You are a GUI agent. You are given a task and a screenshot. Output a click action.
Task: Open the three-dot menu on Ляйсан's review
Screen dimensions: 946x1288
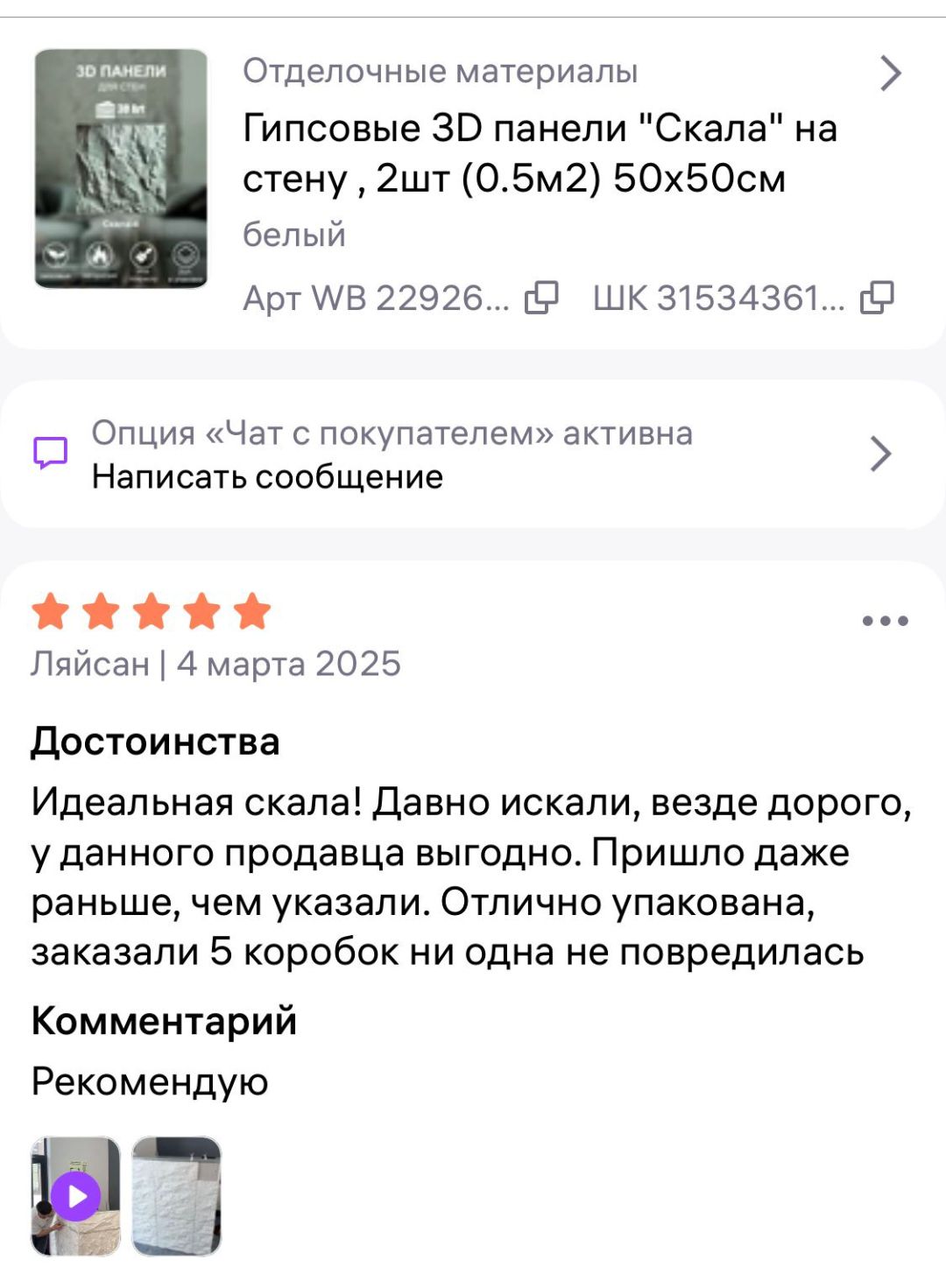(x=885, y=621)
